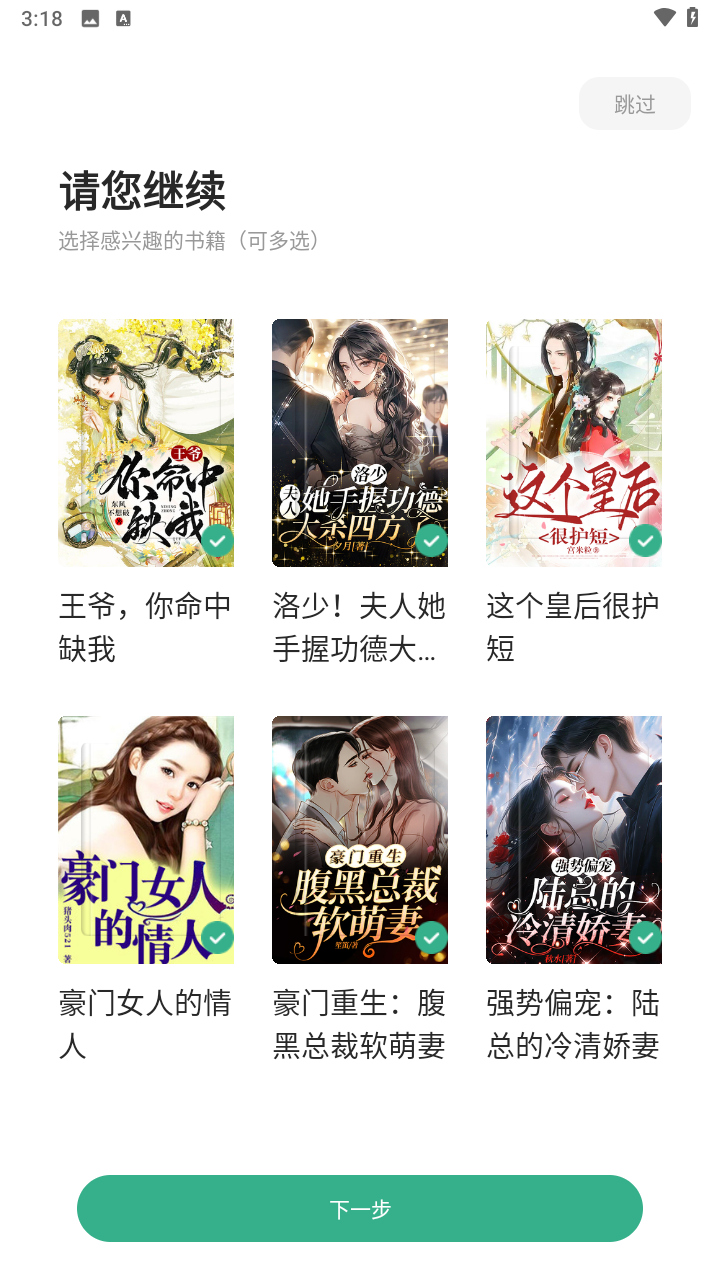The image size is (720, 1280).
Task: Toggle the book 强势偏宠：陆总的冷清娇妻
Action: pyautogui.click(x=574, y=840)
